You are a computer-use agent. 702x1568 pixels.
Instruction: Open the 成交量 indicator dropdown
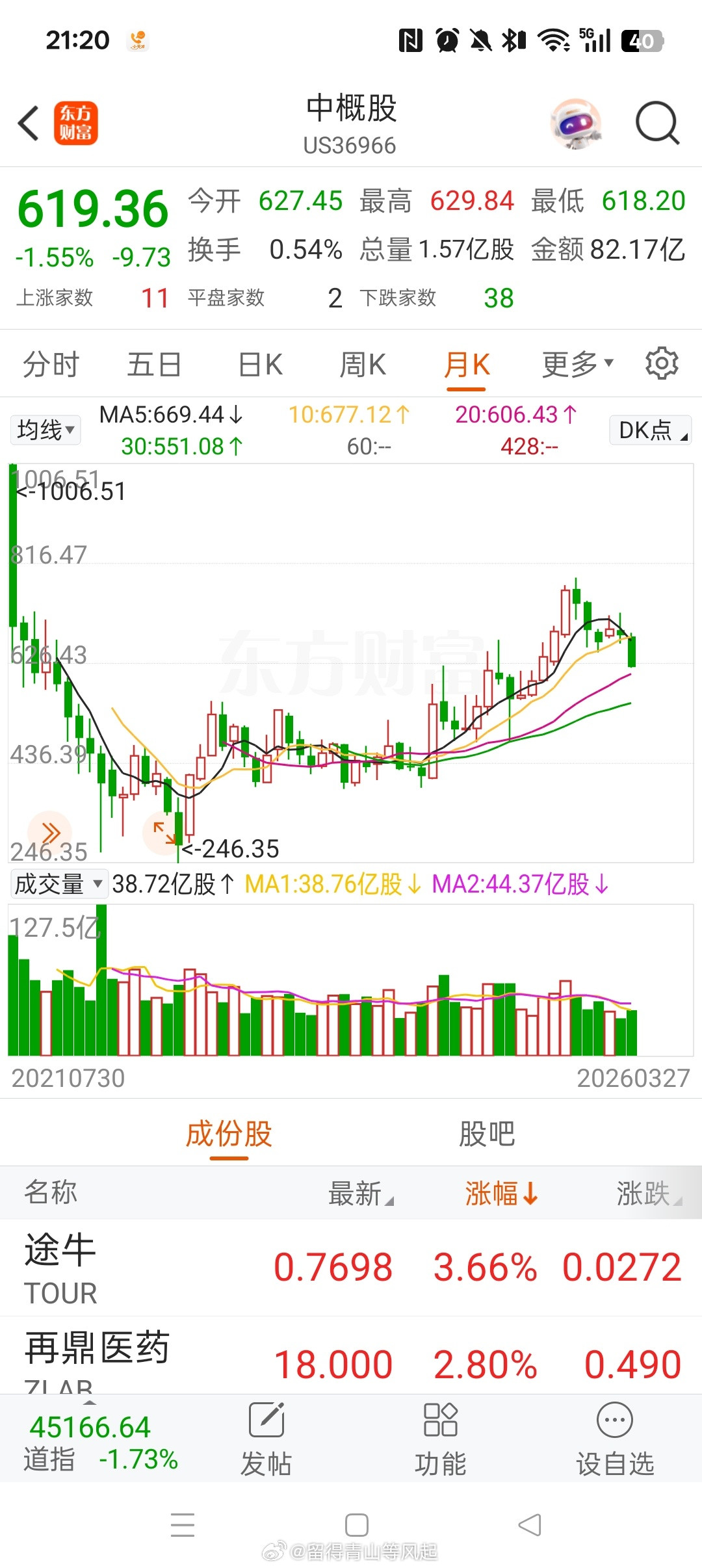[x=58, y=883]
